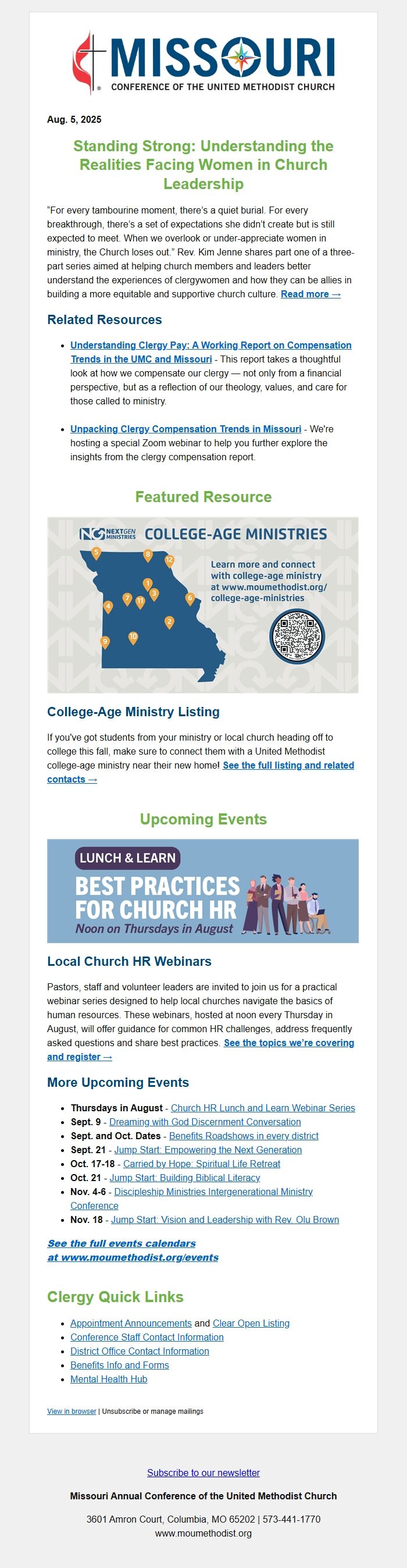This screenshot has width=407, height=1568.
Task: Tap the College-Age Ministries map banner
Action: pyautogui.click(x=202, y=605)
